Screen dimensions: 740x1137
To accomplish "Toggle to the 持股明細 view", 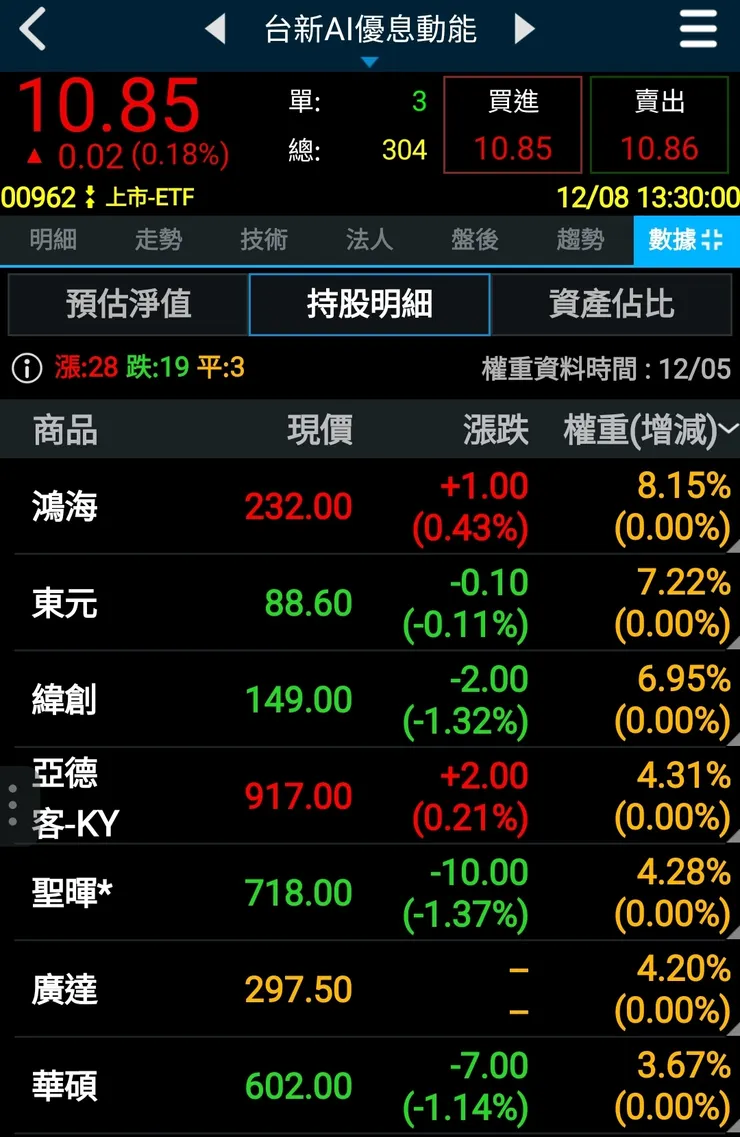I will (369, 305).
